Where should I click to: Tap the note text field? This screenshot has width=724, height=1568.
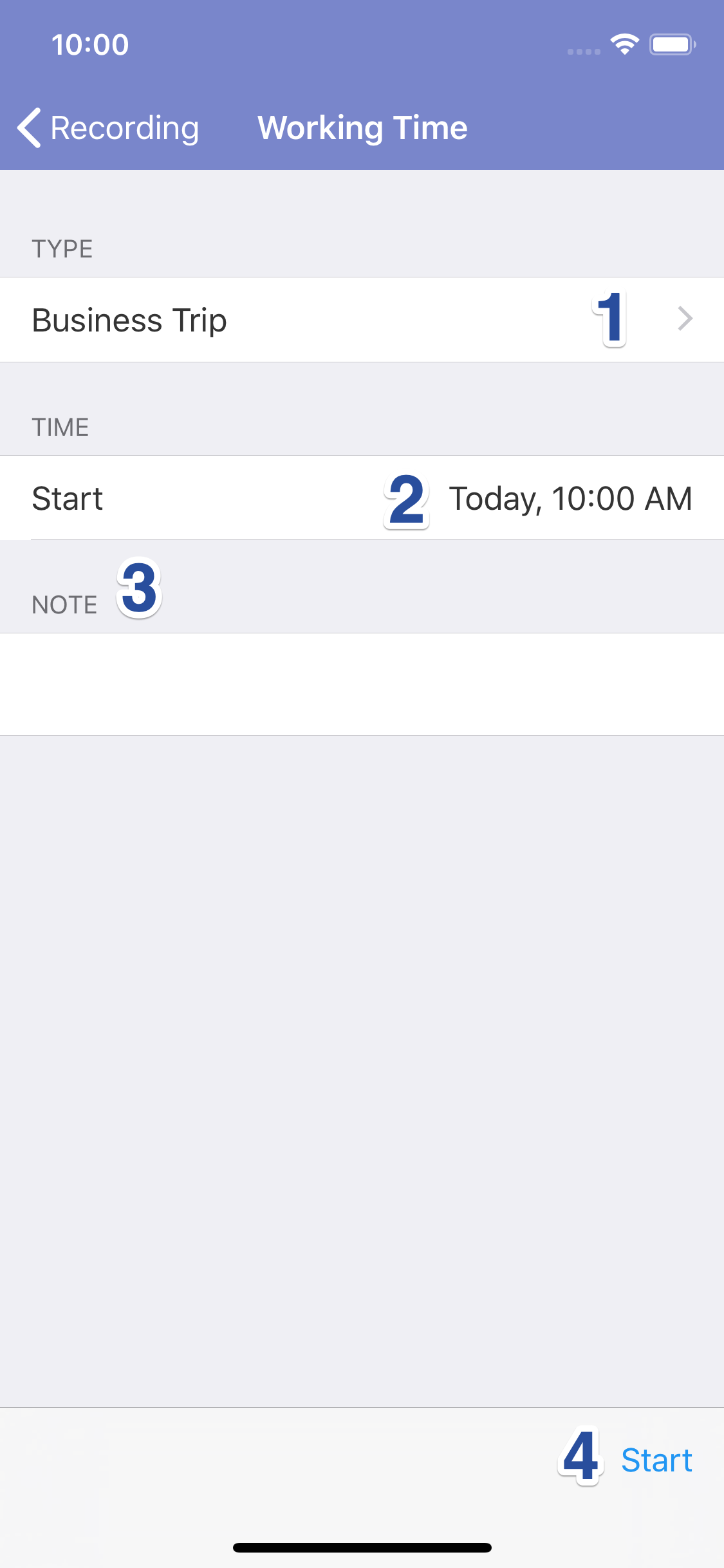362,684
